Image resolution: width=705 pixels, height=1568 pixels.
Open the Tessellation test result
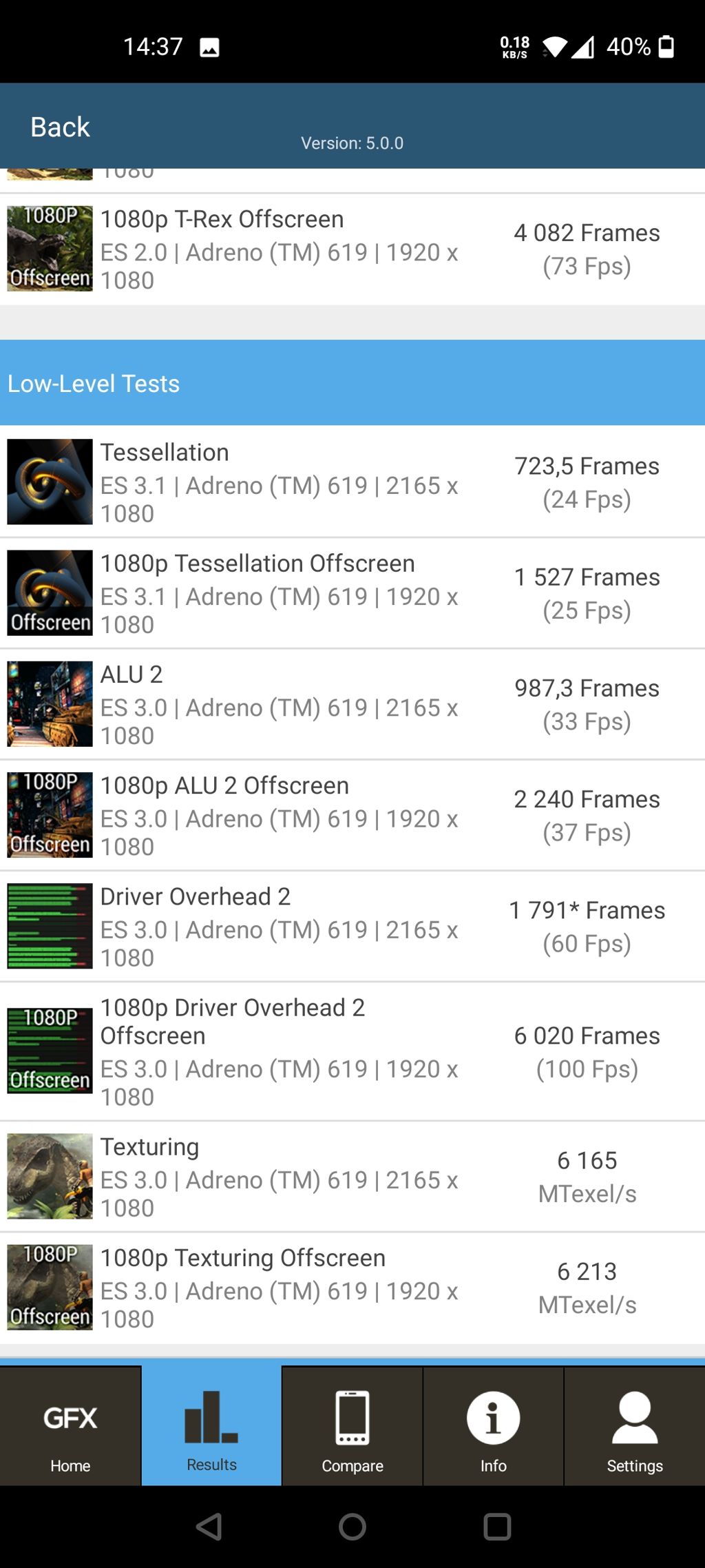point(351,482)
